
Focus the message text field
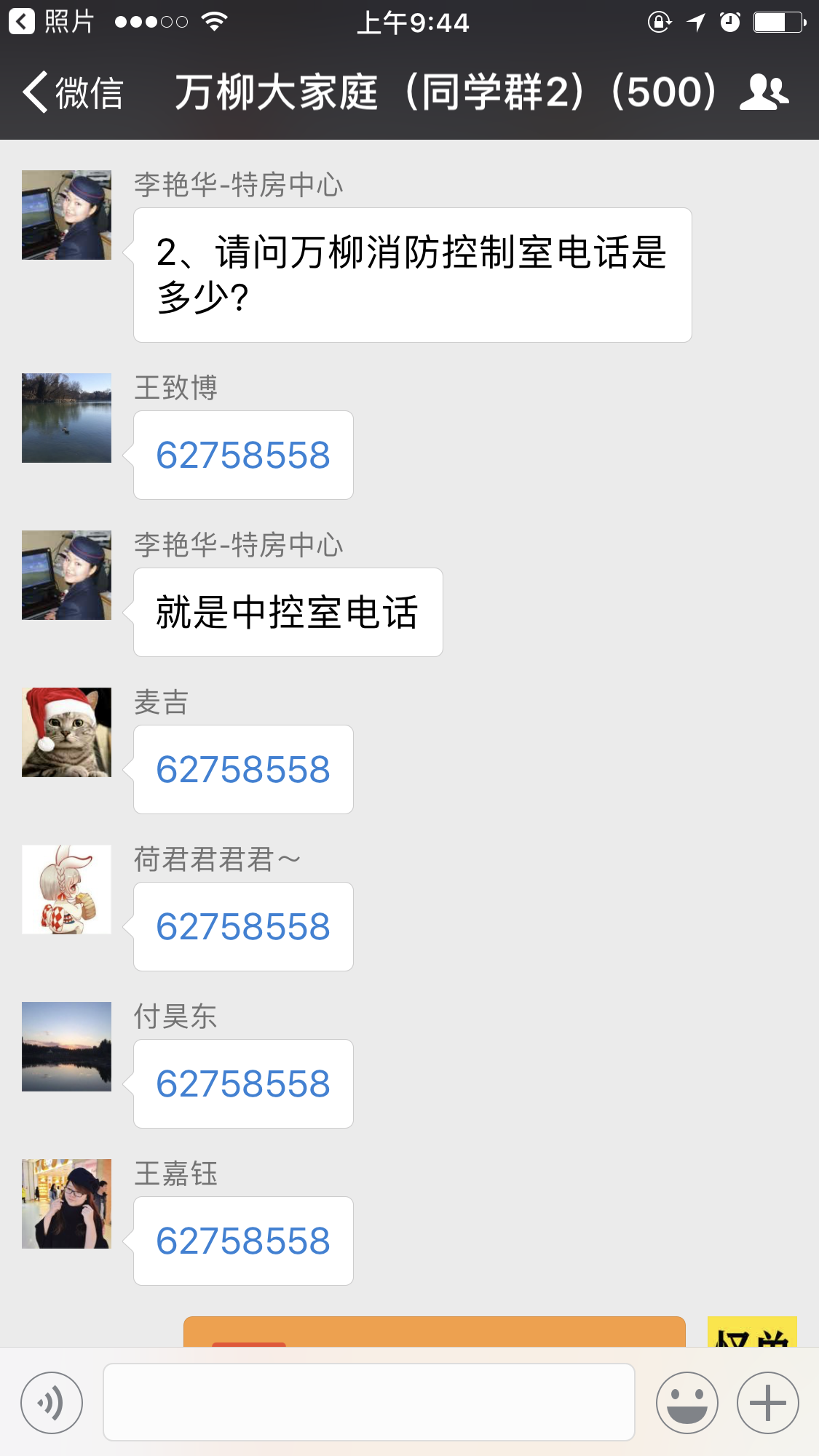pos(368,1403)
